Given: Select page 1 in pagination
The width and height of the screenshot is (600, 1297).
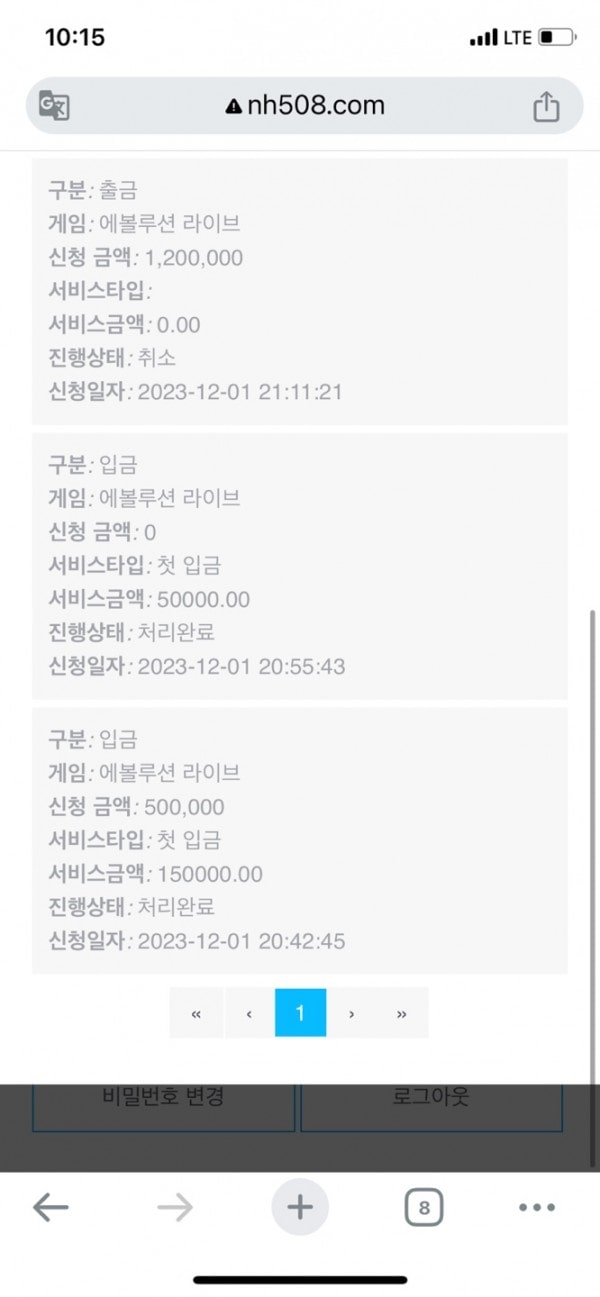Looking at the screenshot, I should pyautogui.click(x=300, y=1013).
